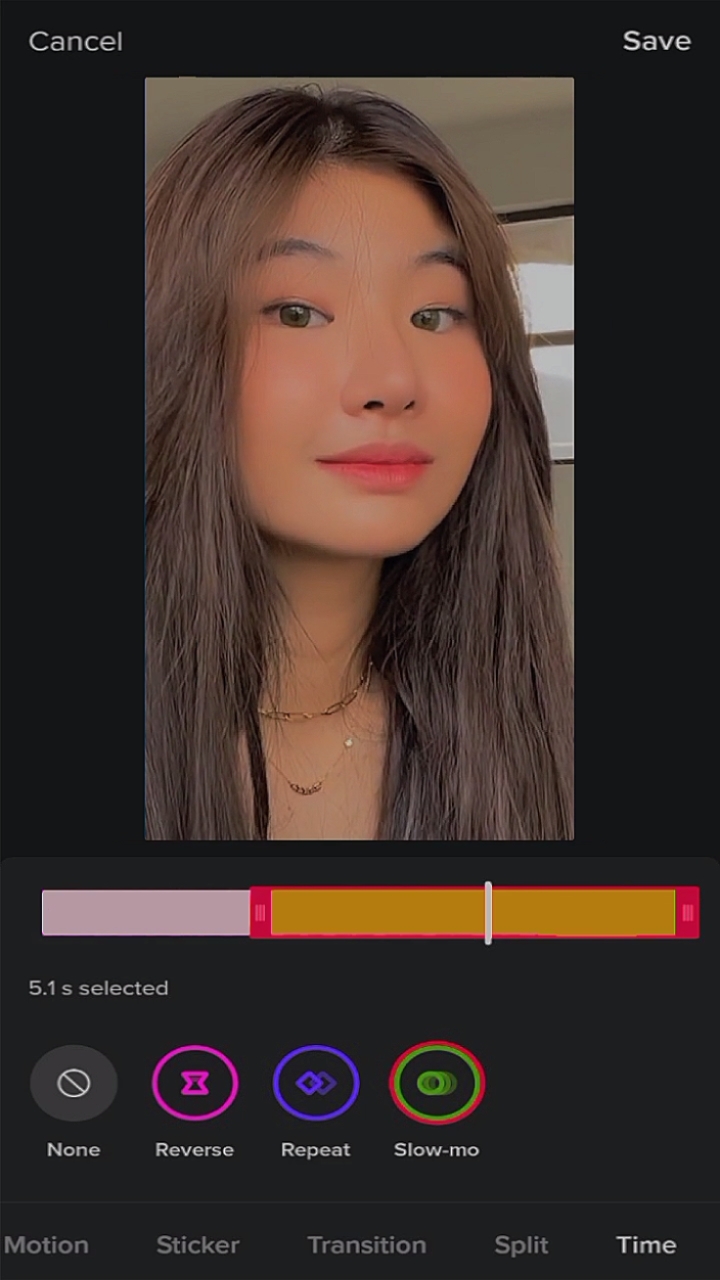Tap the white playhead on the timeline
This screenshot has height=1280, width=720.
[x=488, y=913]
